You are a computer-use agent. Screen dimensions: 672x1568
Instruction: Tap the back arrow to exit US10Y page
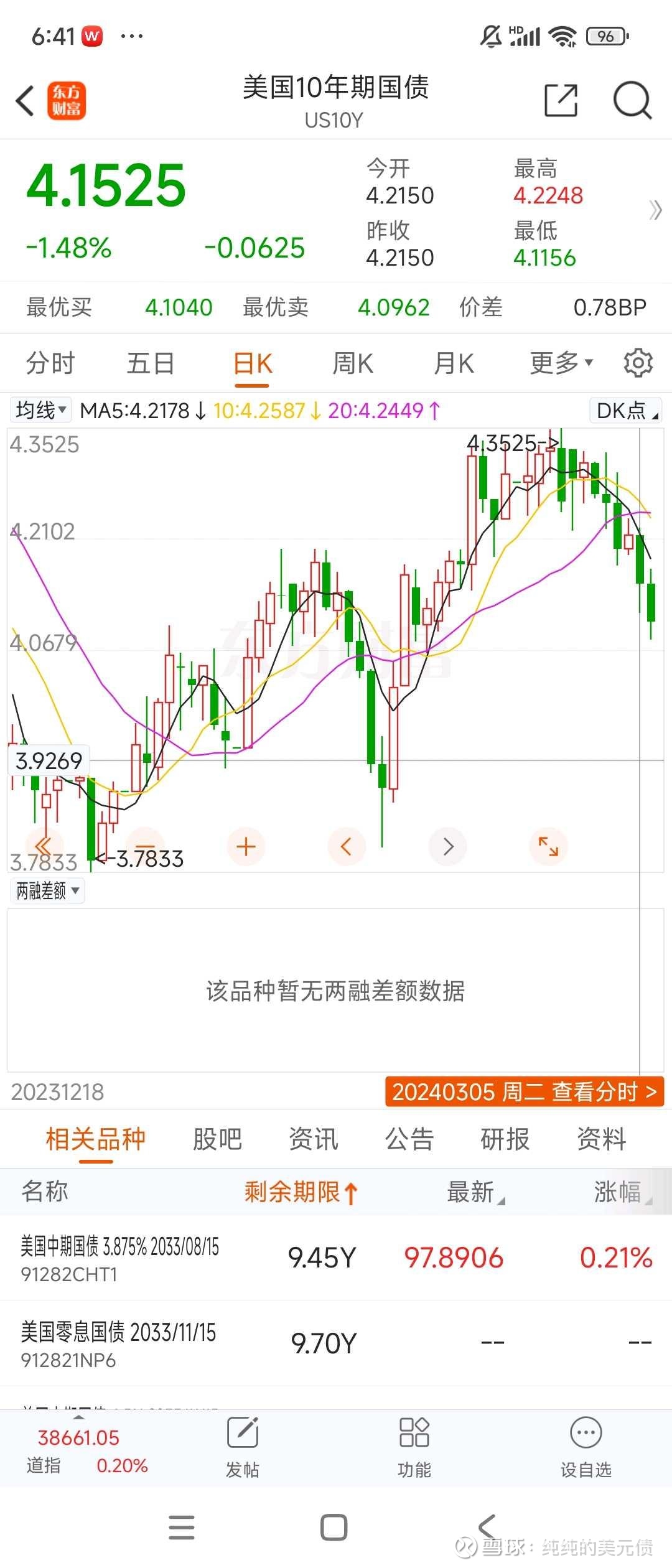click(25, 101)
